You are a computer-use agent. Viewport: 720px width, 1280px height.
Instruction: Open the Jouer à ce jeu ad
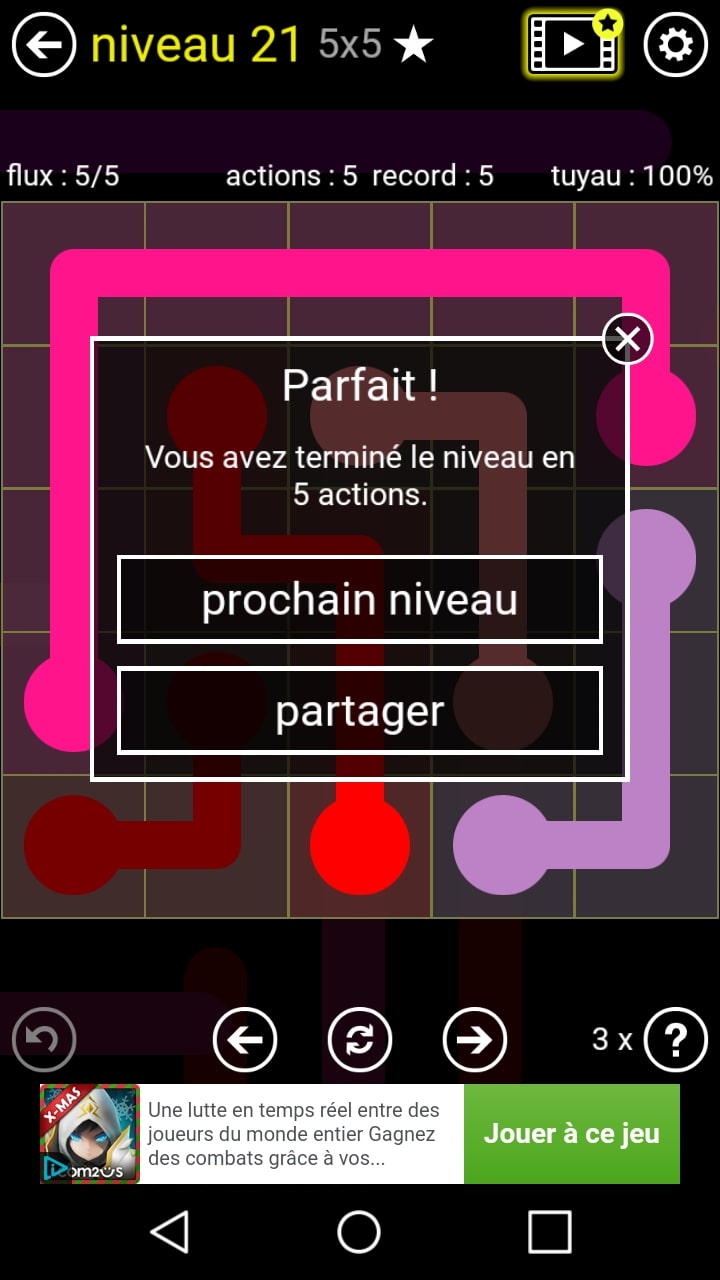pos(571,1134)
